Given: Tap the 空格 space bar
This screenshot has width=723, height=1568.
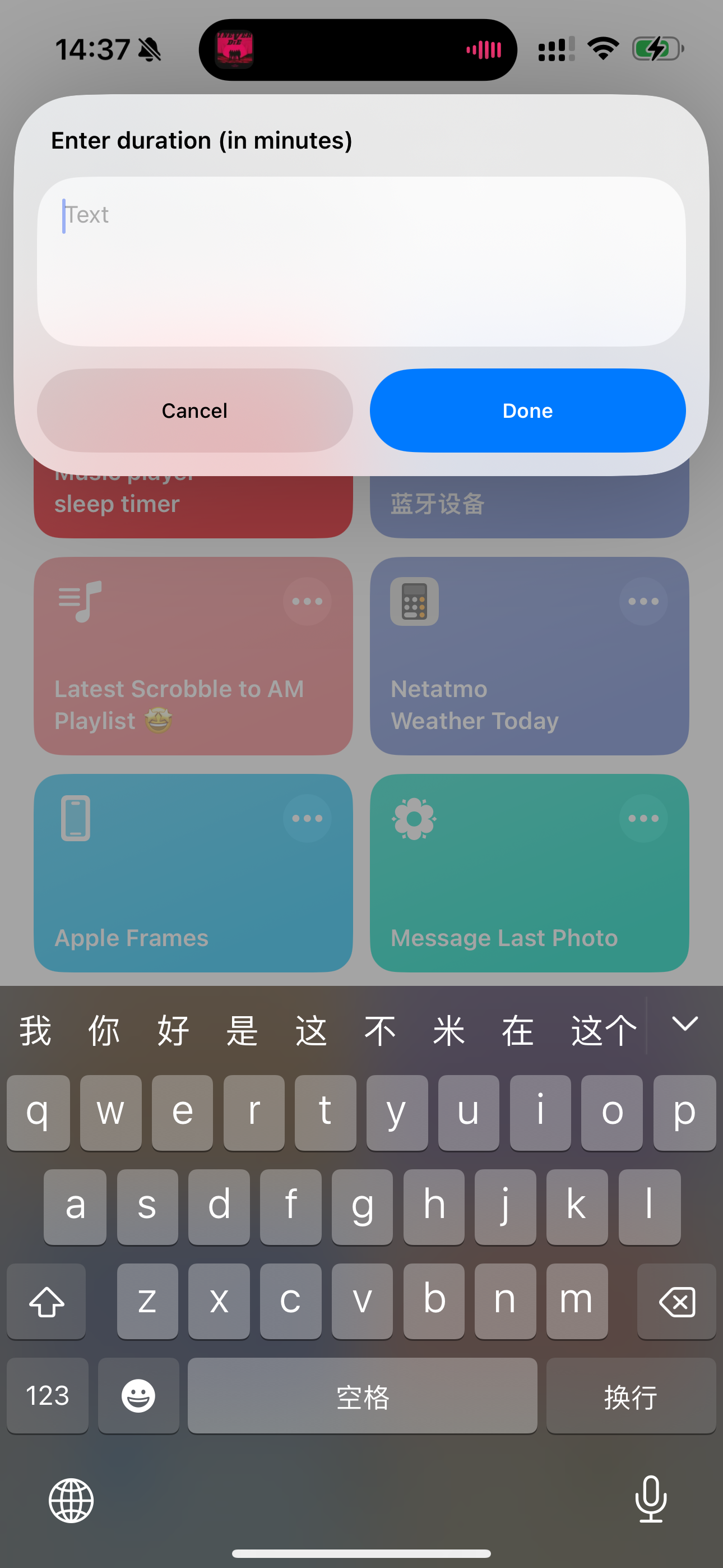Looking at the screenshot, I should point(362,1396).
